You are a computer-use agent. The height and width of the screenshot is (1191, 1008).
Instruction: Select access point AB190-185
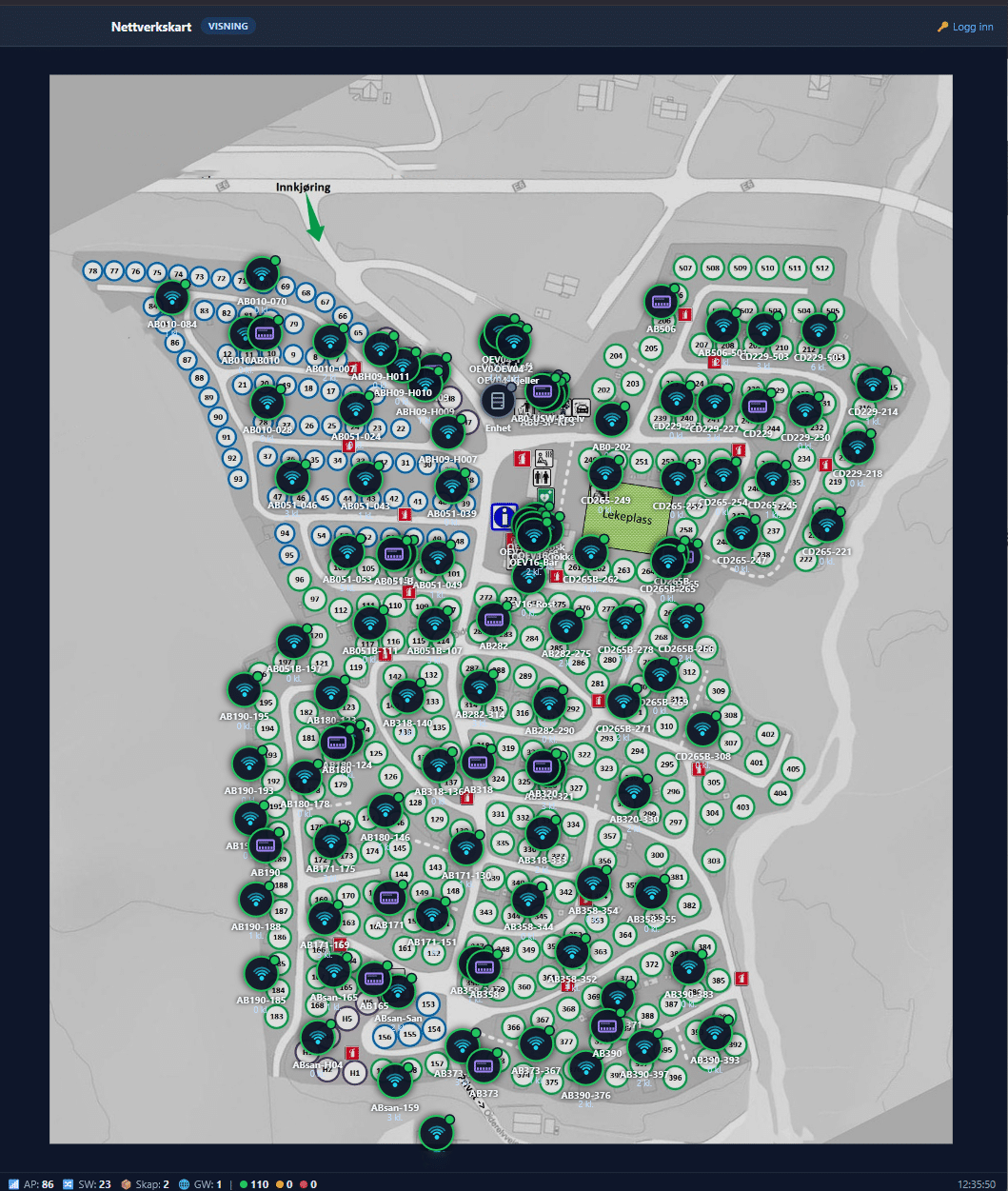pos(261,974)
